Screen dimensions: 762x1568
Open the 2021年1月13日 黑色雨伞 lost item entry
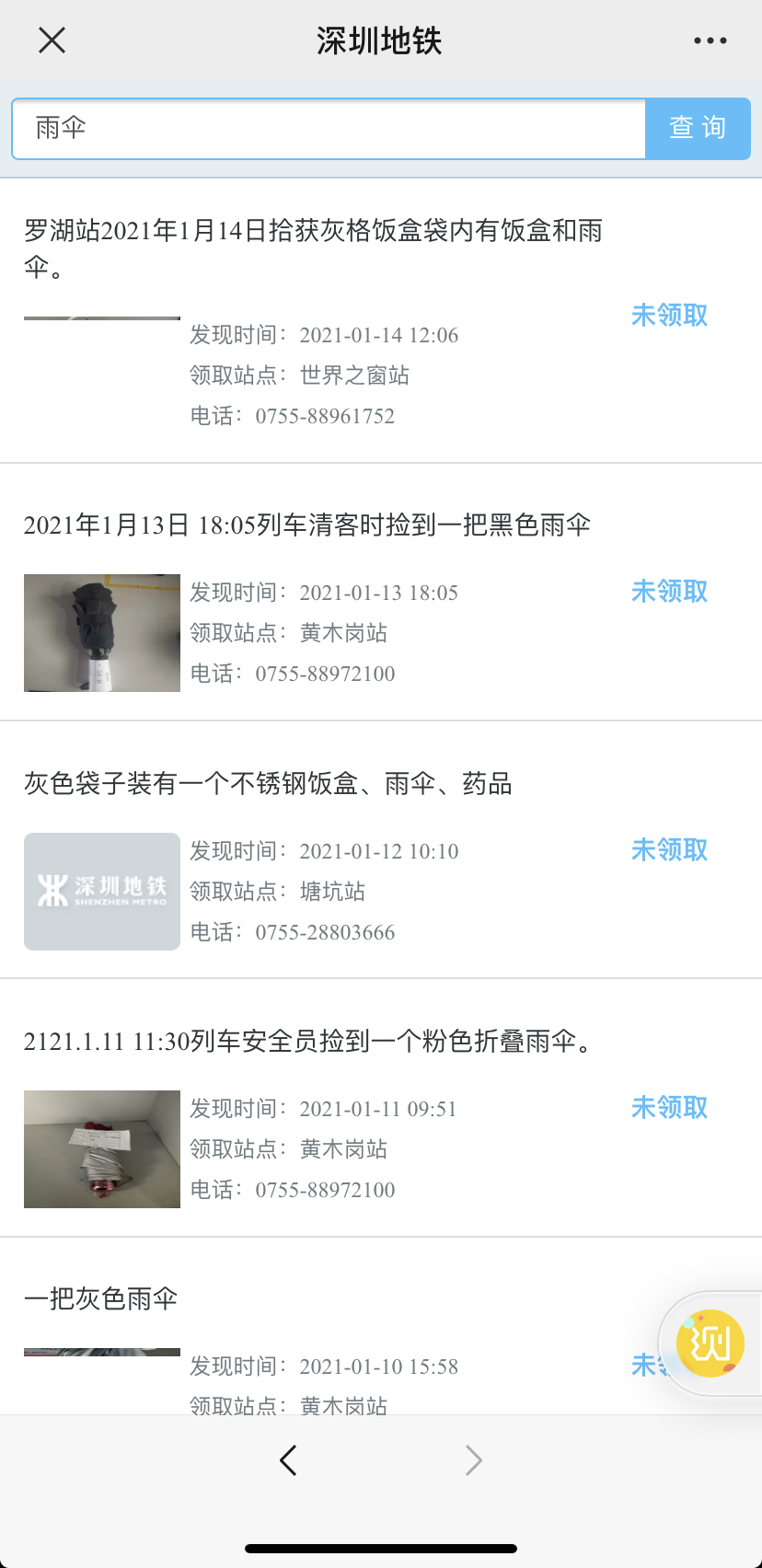[306, 525]
